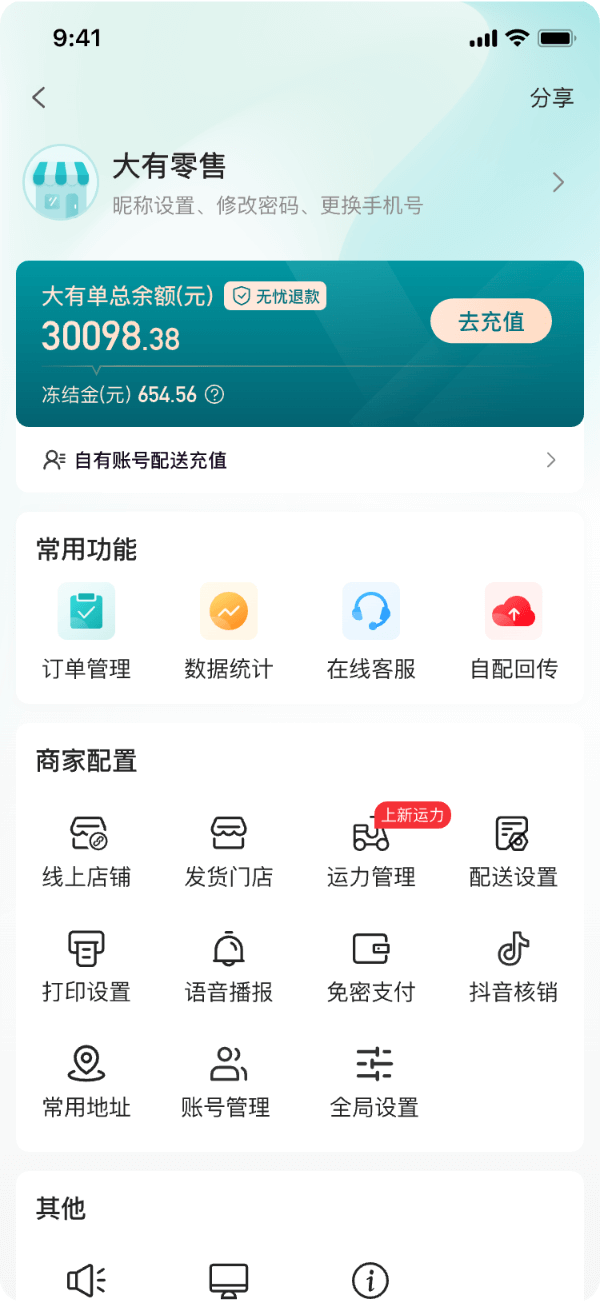Screen dimensions: 600x1302
Task: Open 账号管理 account management
Action: point(227,1080)
